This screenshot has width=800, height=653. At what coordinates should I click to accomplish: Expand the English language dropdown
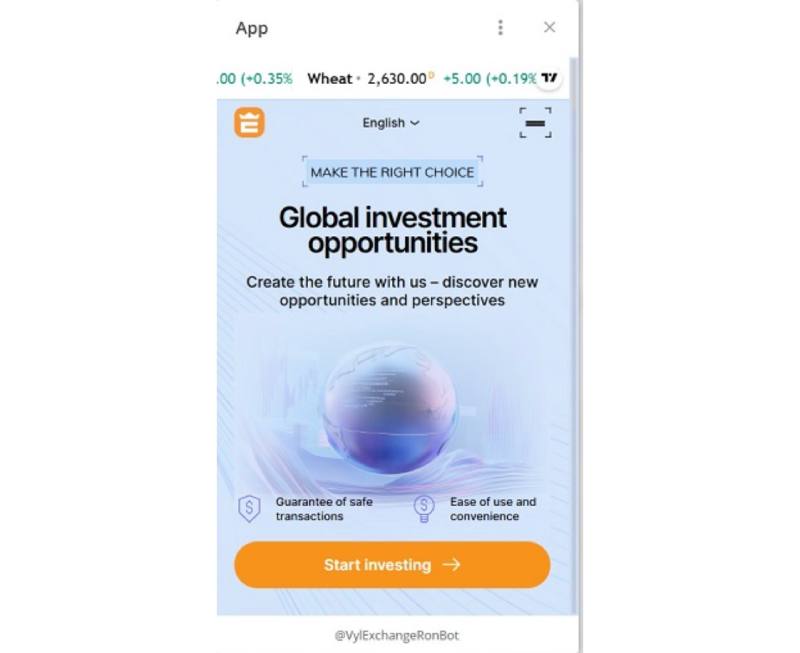pyautogui.click(x=391, y=123)
